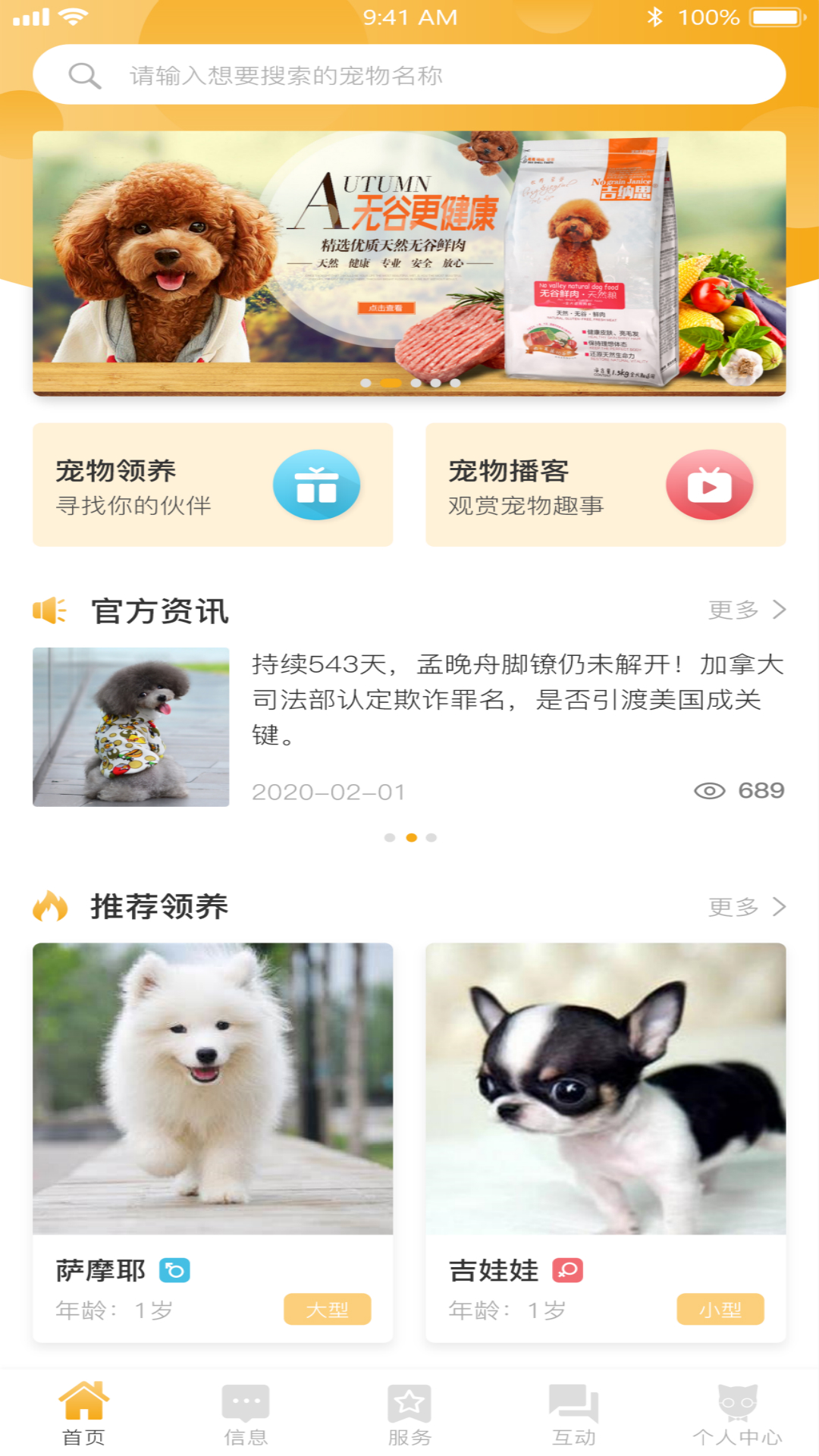819x1456 pixels.
Task: Tap the blue camera badge next to 萨摩耶
Action: click(x=174, y=1270)
